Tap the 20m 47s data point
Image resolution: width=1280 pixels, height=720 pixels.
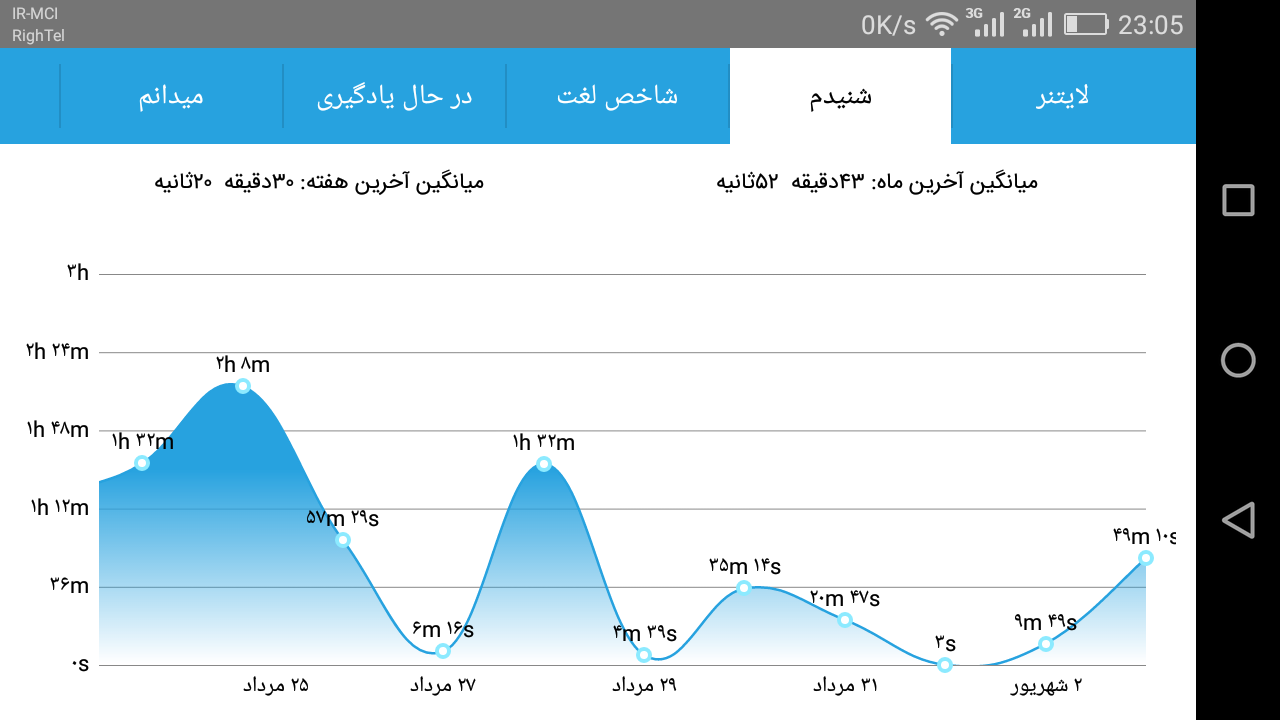(845, 619)
